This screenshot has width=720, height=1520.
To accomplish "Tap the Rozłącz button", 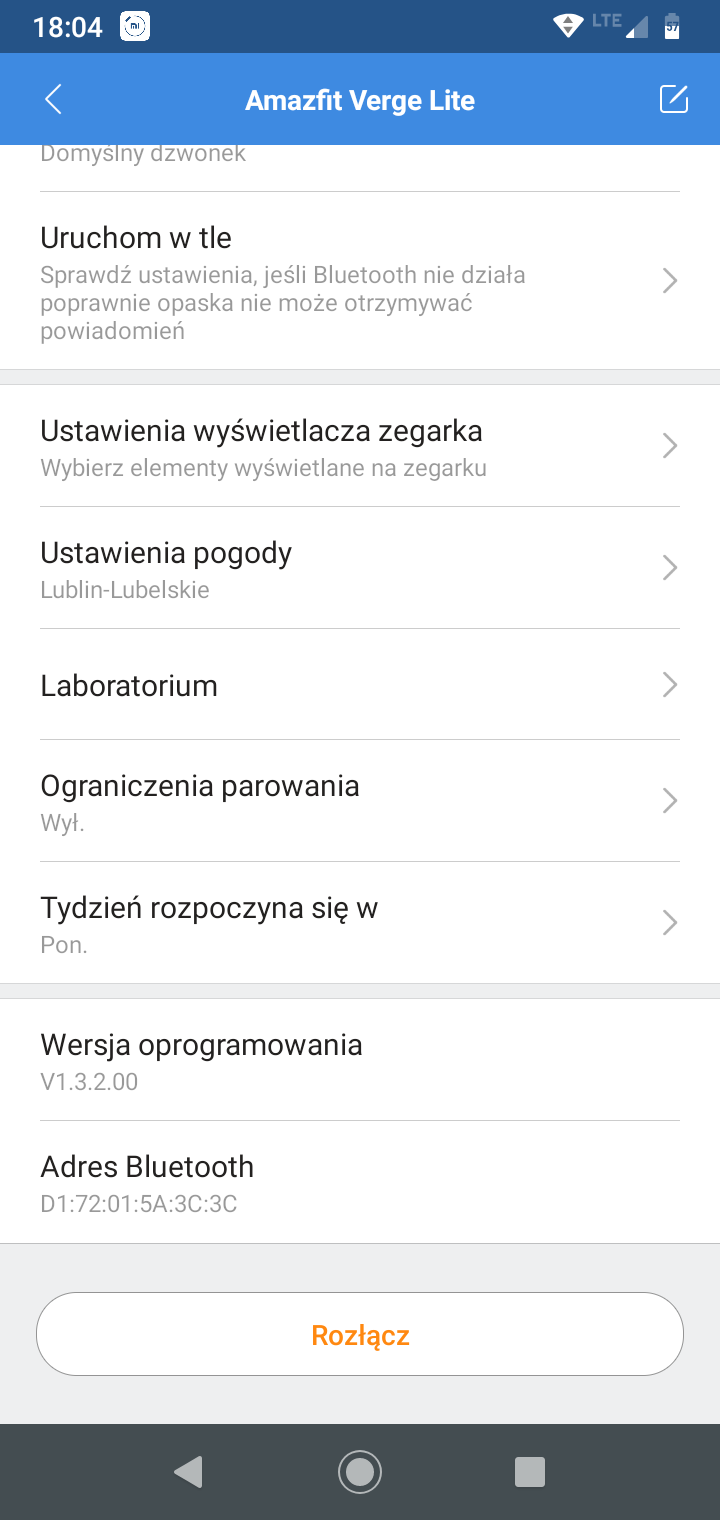I will point(360,1335).
